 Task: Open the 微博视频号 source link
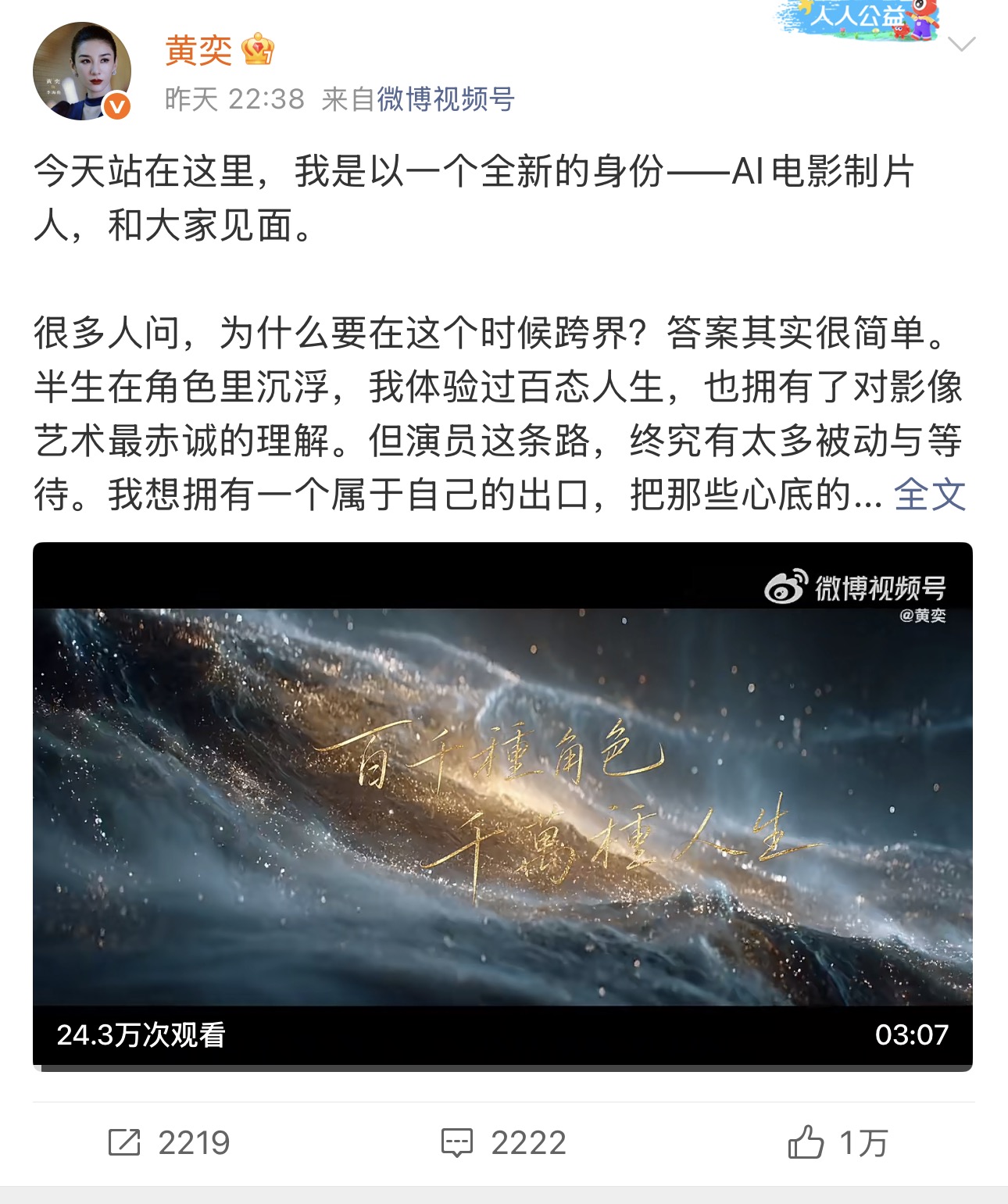[x=445, y=99]
